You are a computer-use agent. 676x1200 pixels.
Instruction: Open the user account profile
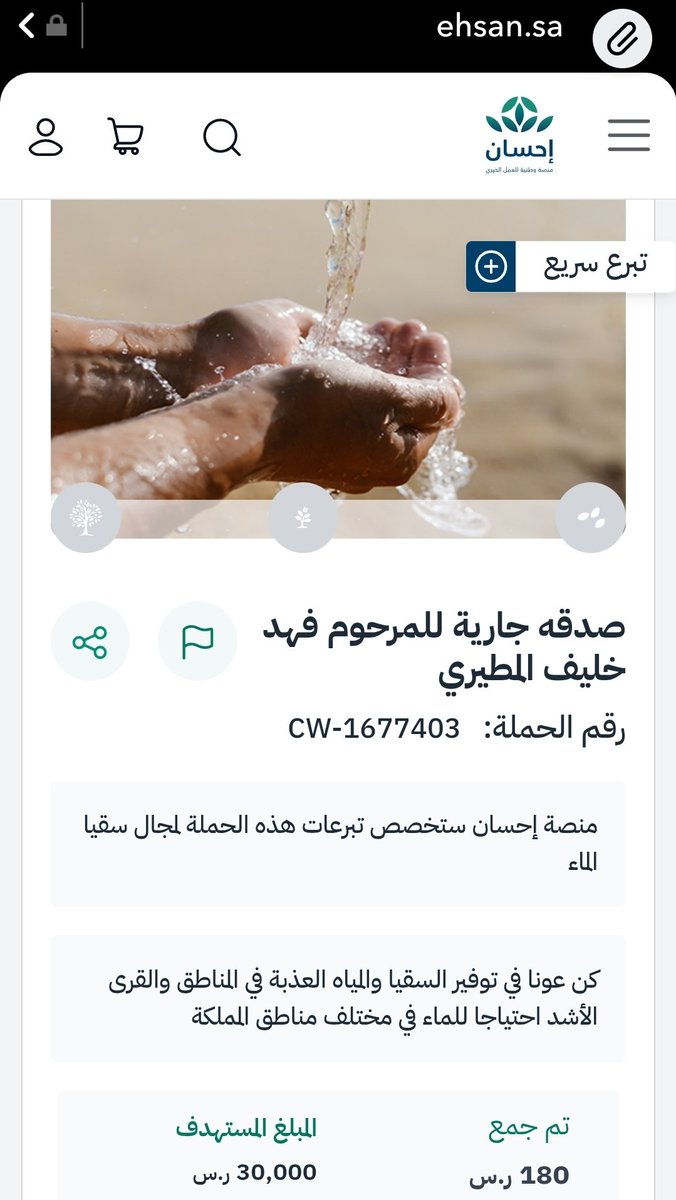(x=46, y=137)
